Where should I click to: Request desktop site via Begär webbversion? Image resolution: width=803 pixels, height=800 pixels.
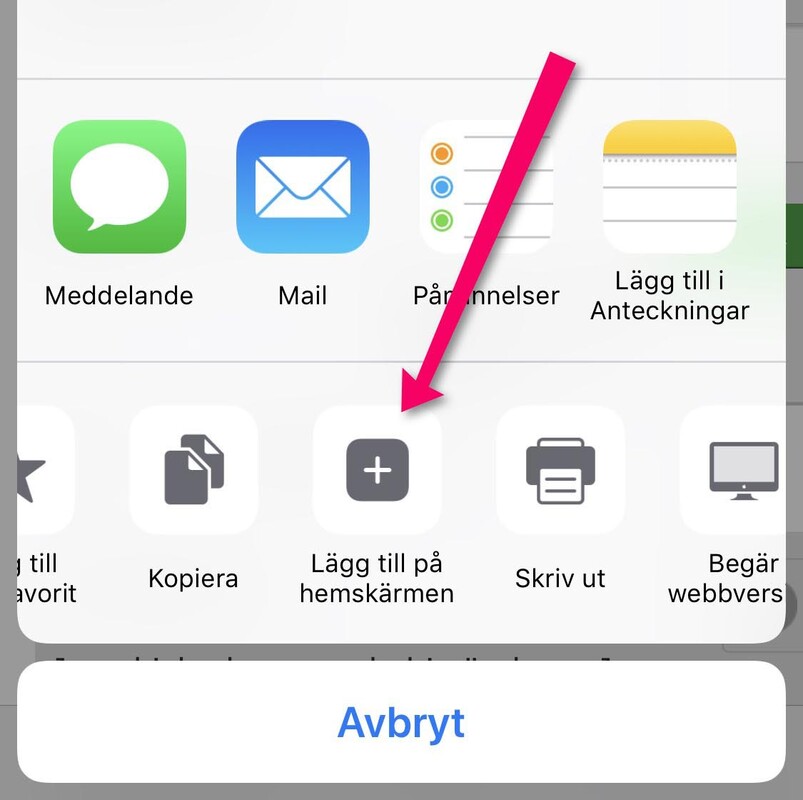coord(740,470)
